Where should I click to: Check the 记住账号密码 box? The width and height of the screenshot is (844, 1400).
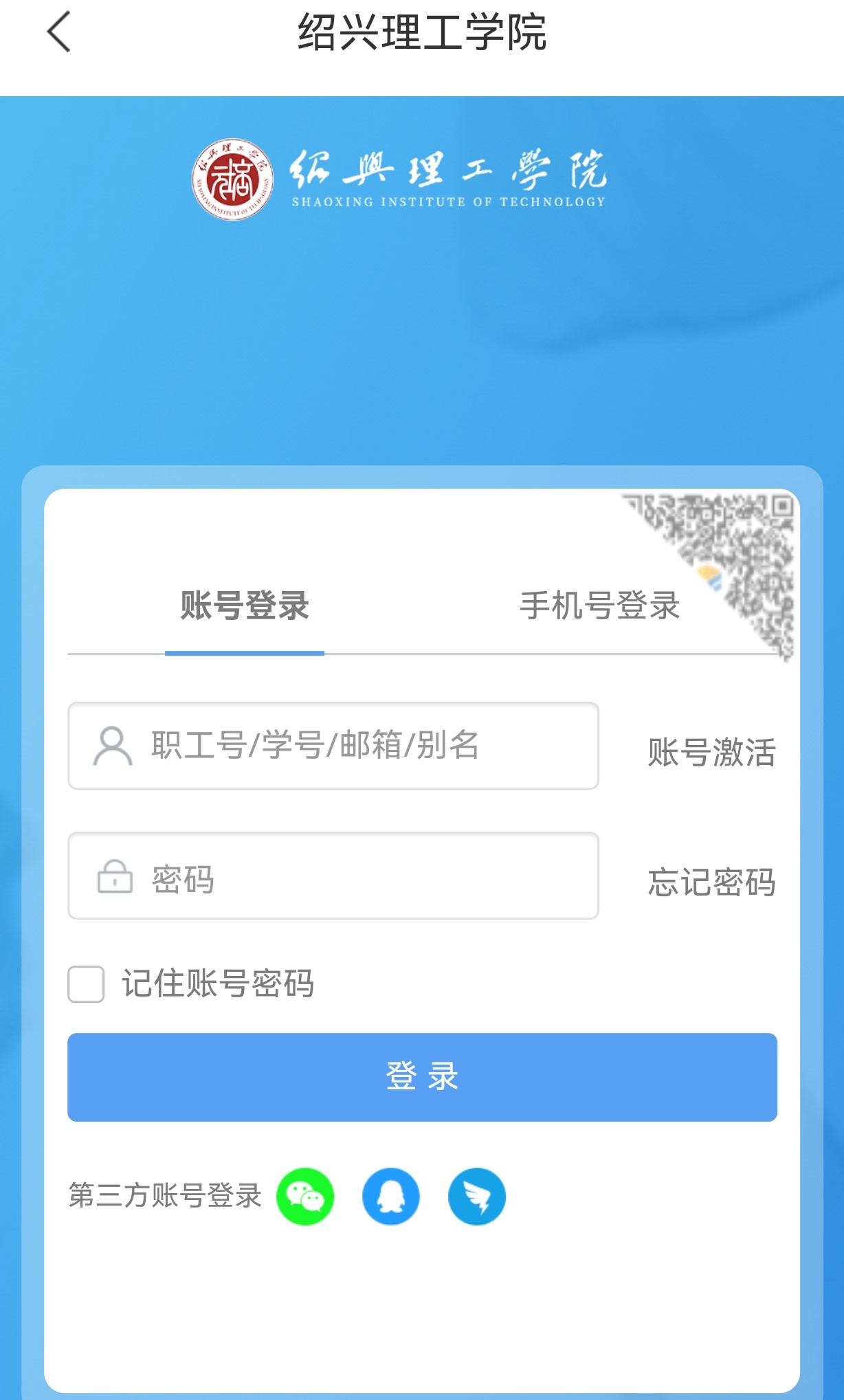click(x=87, y=984)
